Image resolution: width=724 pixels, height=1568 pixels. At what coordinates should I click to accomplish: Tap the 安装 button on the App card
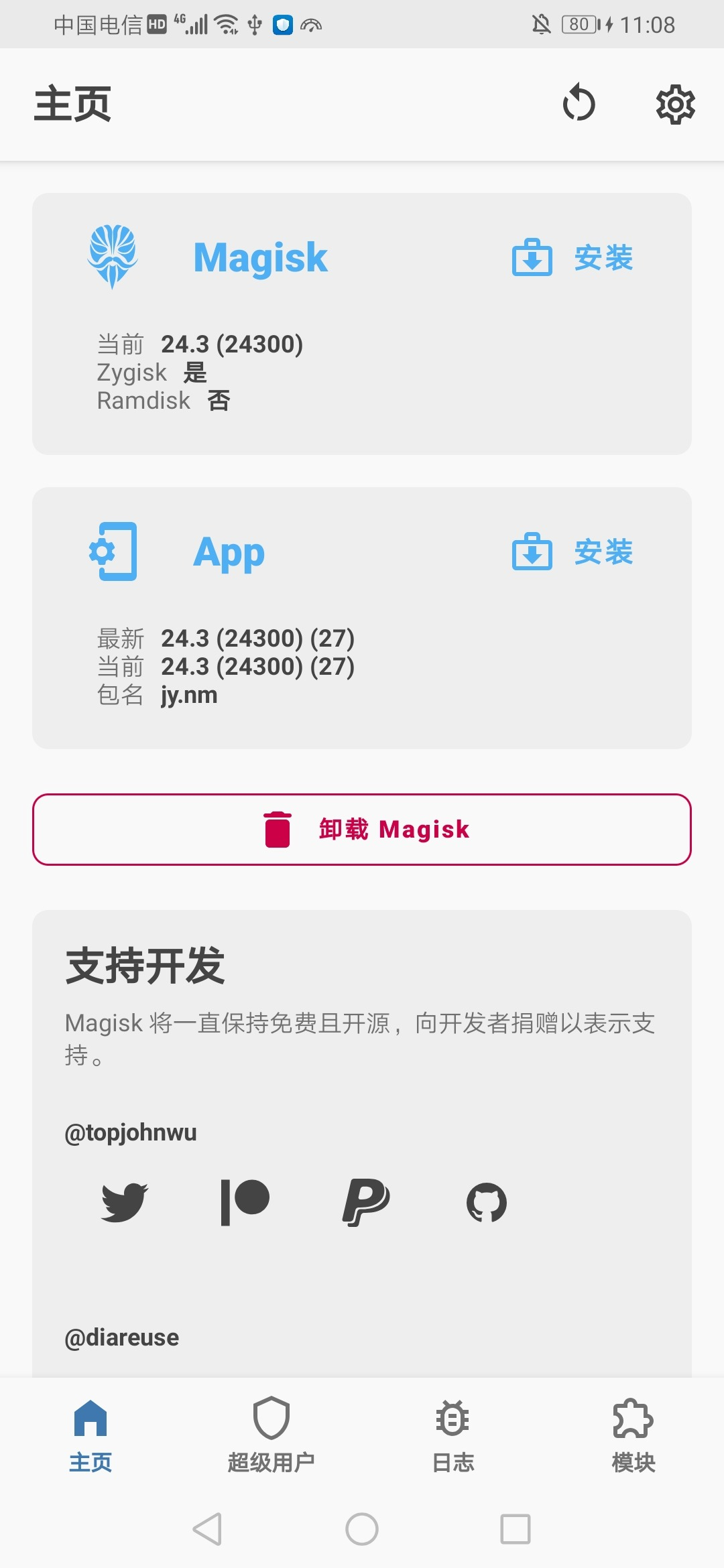coord(573,552)
